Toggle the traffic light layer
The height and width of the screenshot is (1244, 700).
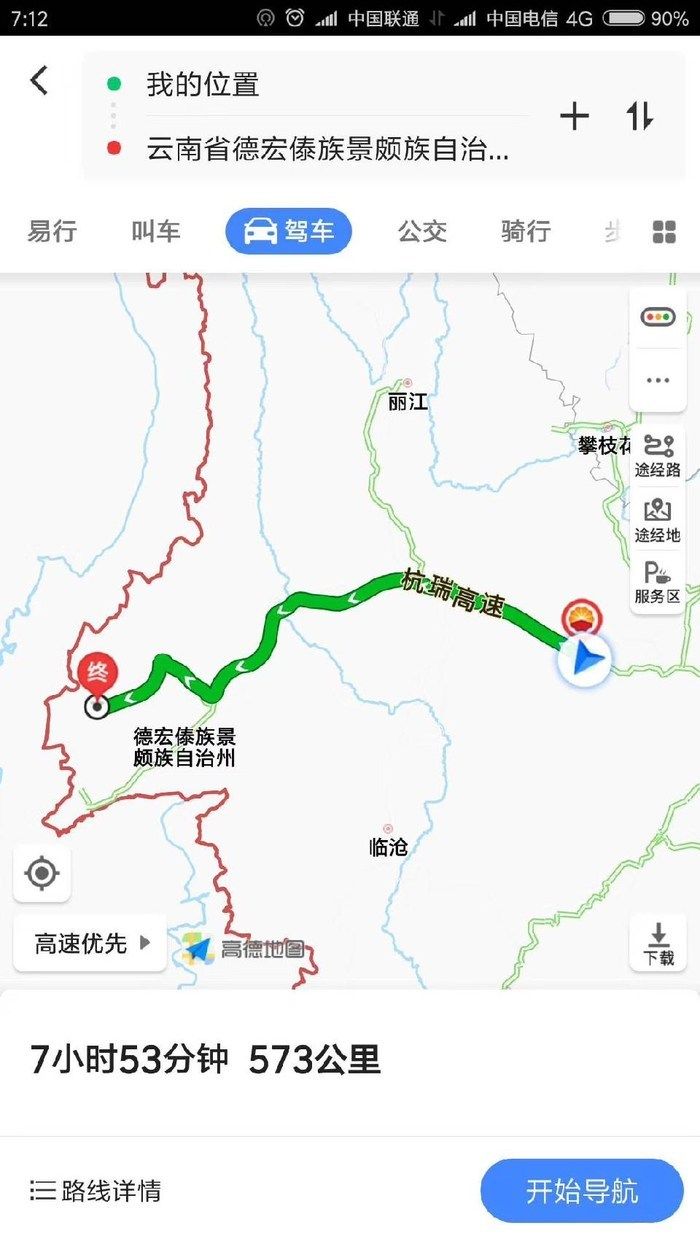658,318
